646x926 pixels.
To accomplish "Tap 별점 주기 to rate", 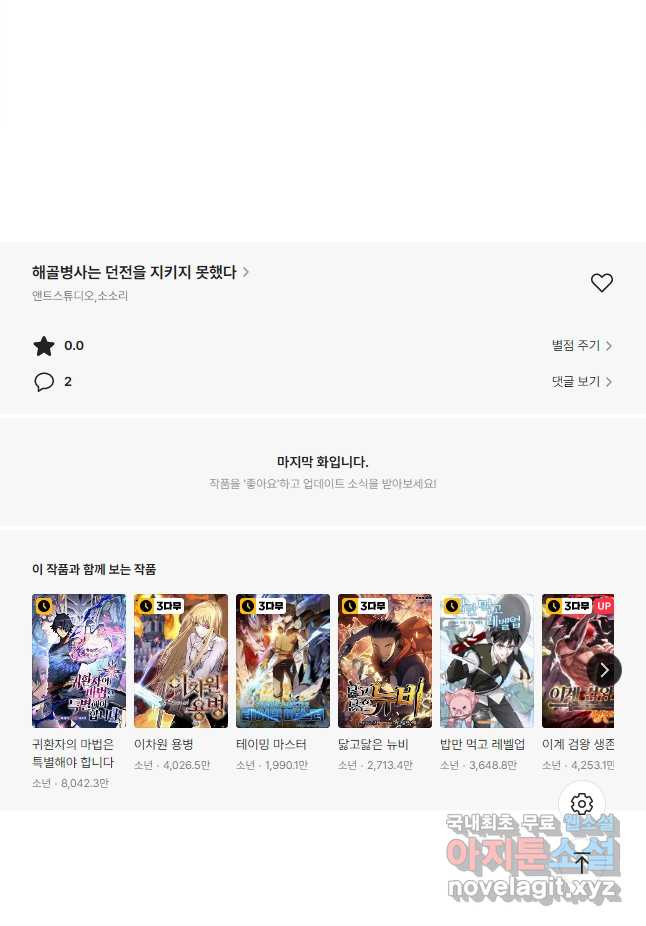I will [x=581, y=346].
